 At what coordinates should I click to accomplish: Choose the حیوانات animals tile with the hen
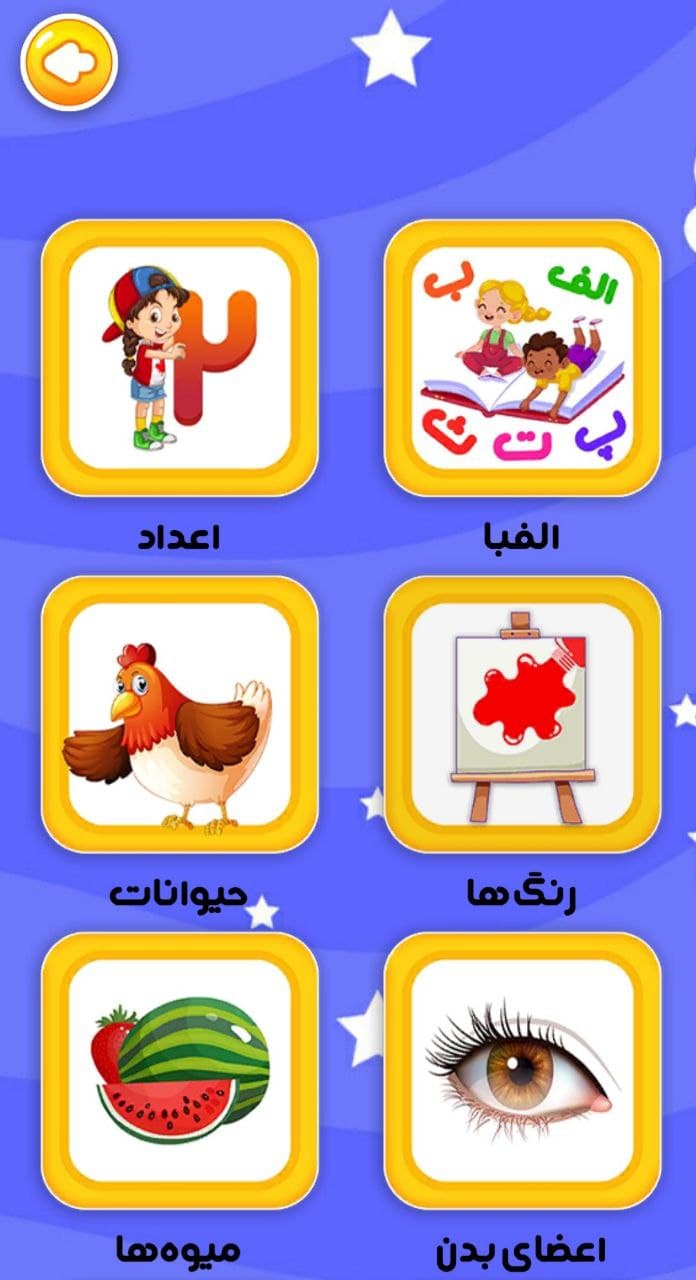pos(180,714)
